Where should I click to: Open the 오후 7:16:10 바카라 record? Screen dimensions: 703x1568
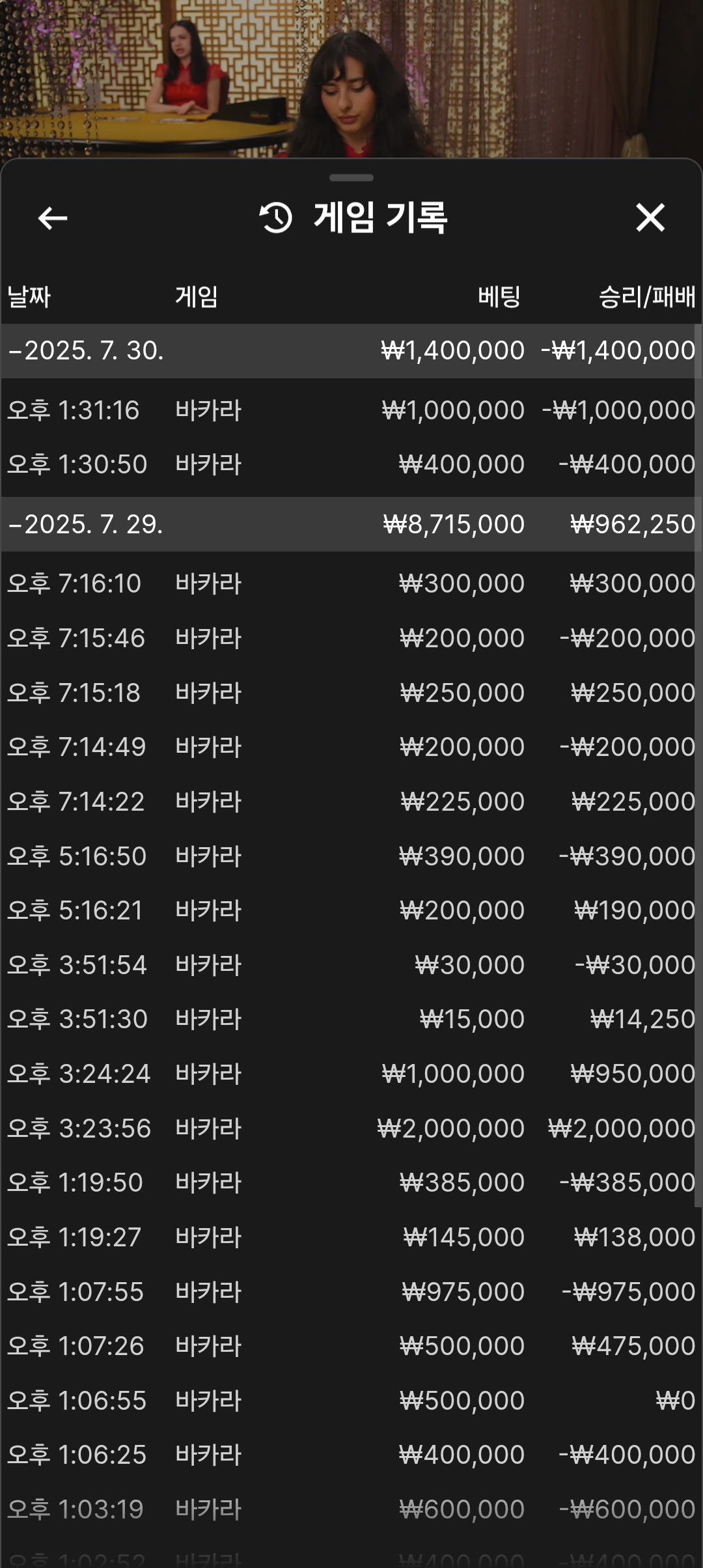(350, 583)
